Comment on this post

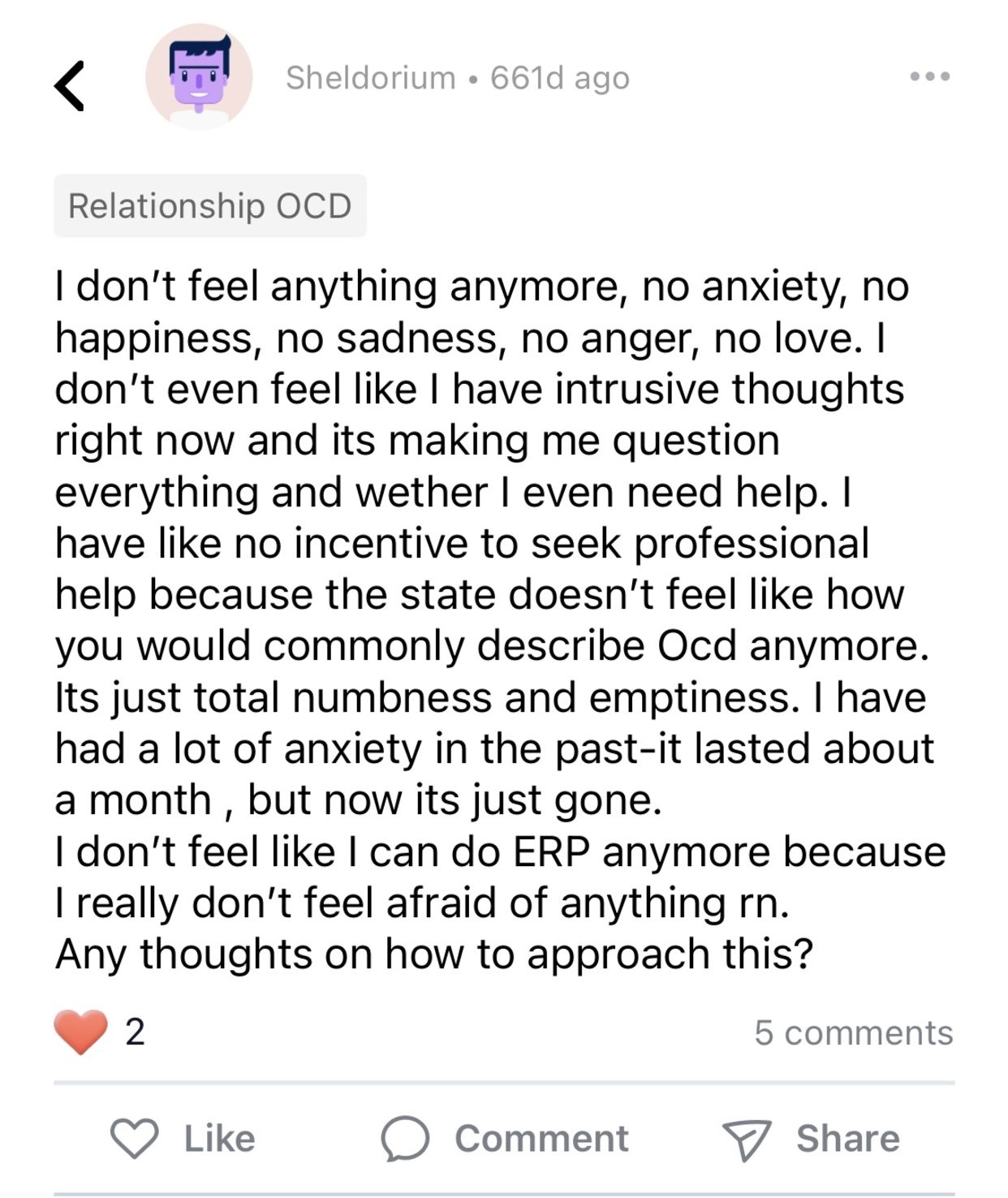point(505,1138)
